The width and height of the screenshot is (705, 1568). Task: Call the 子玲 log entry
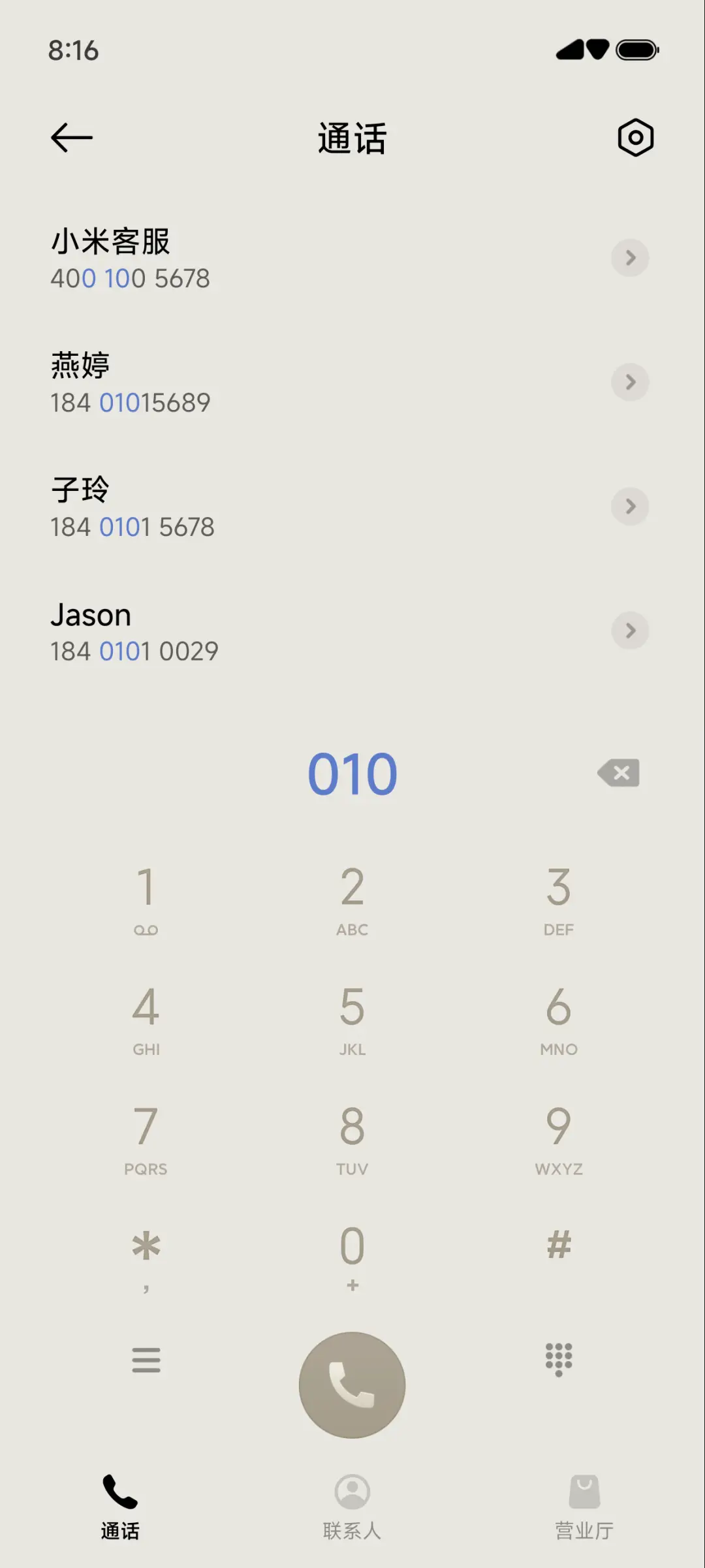click(261, 506)
